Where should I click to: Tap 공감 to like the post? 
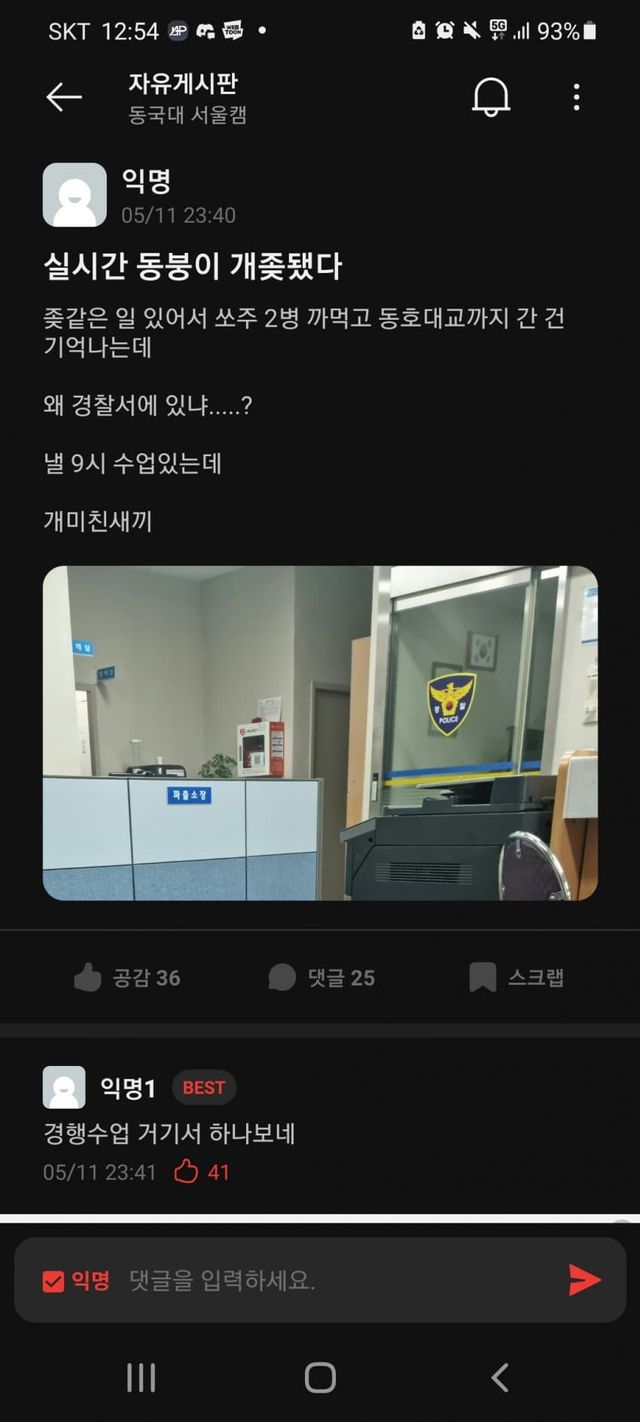127,977
